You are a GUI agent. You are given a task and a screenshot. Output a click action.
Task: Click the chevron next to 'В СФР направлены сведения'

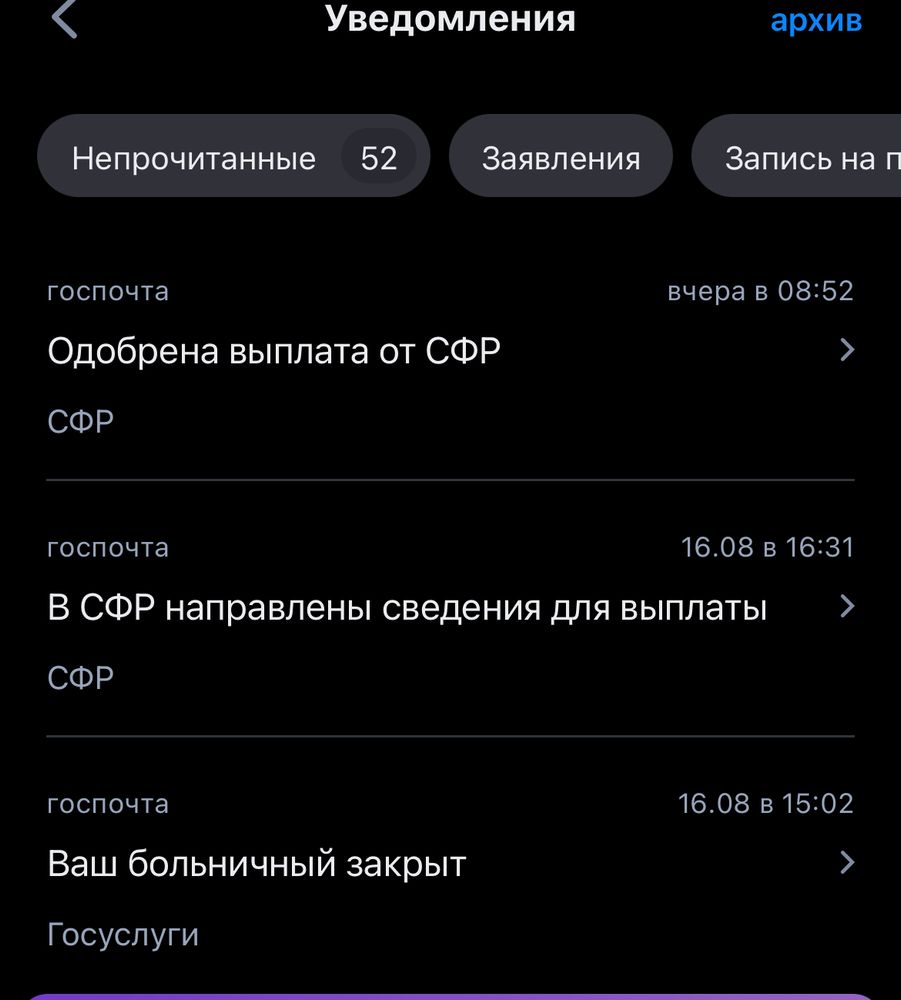coord(846,606)
